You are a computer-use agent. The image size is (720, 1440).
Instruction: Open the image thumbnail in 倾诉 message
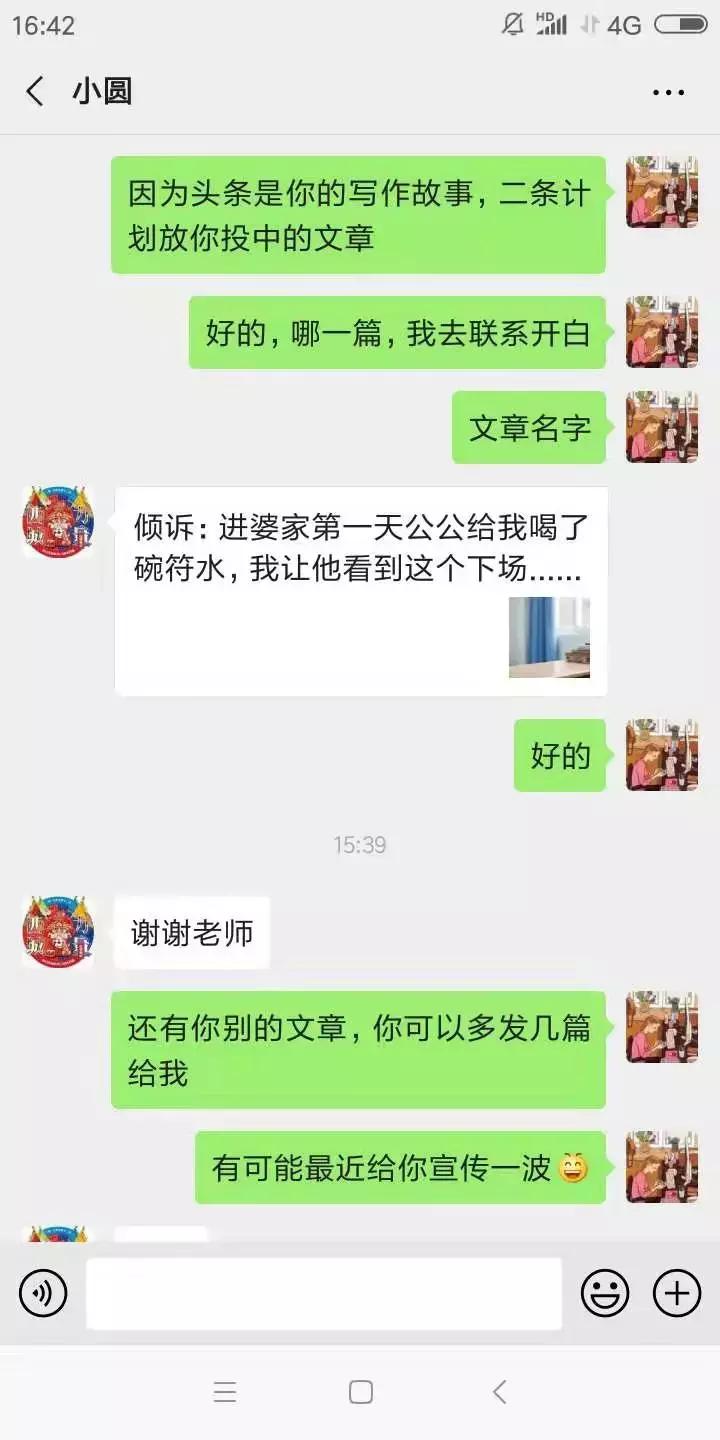549,637
